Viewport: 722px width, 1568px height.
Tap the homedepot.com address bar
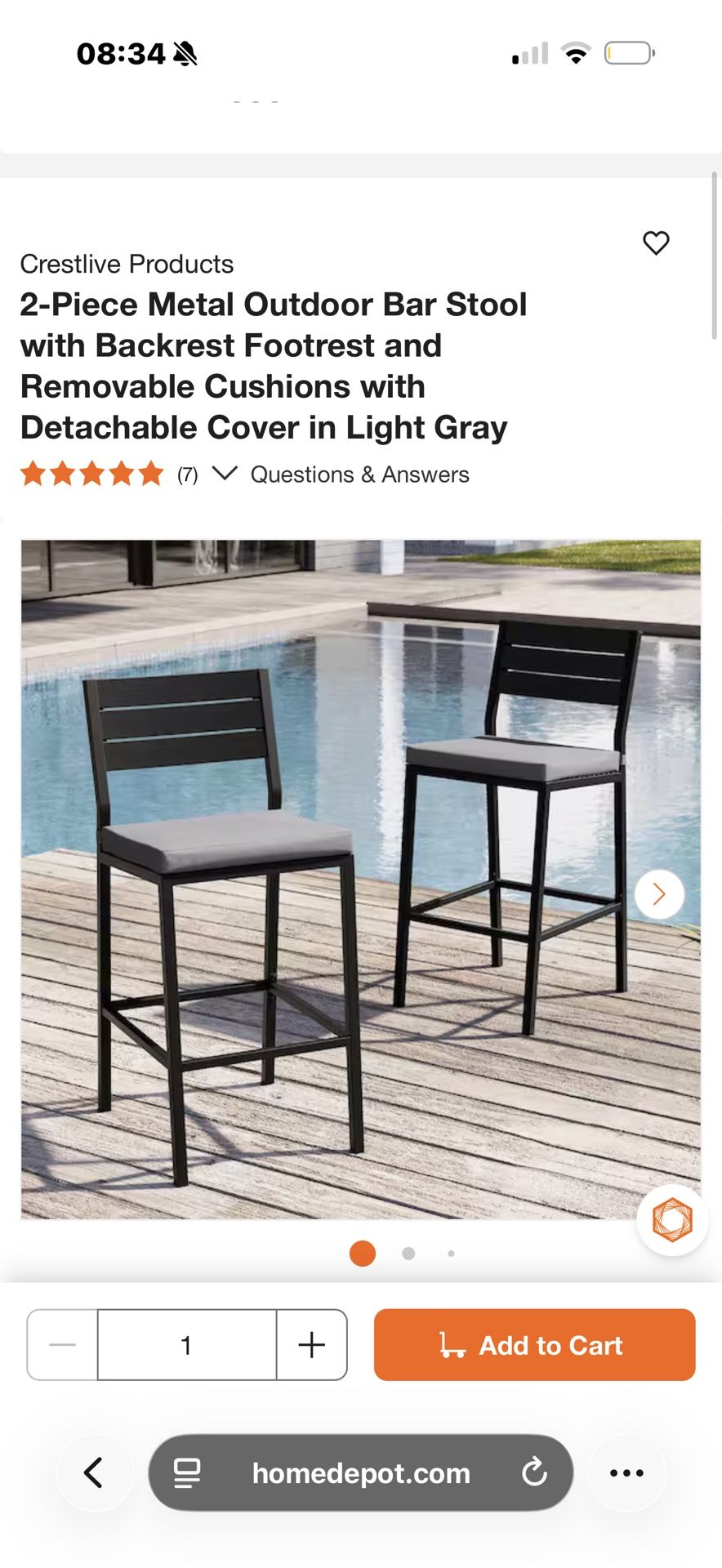click(360, 1473)
